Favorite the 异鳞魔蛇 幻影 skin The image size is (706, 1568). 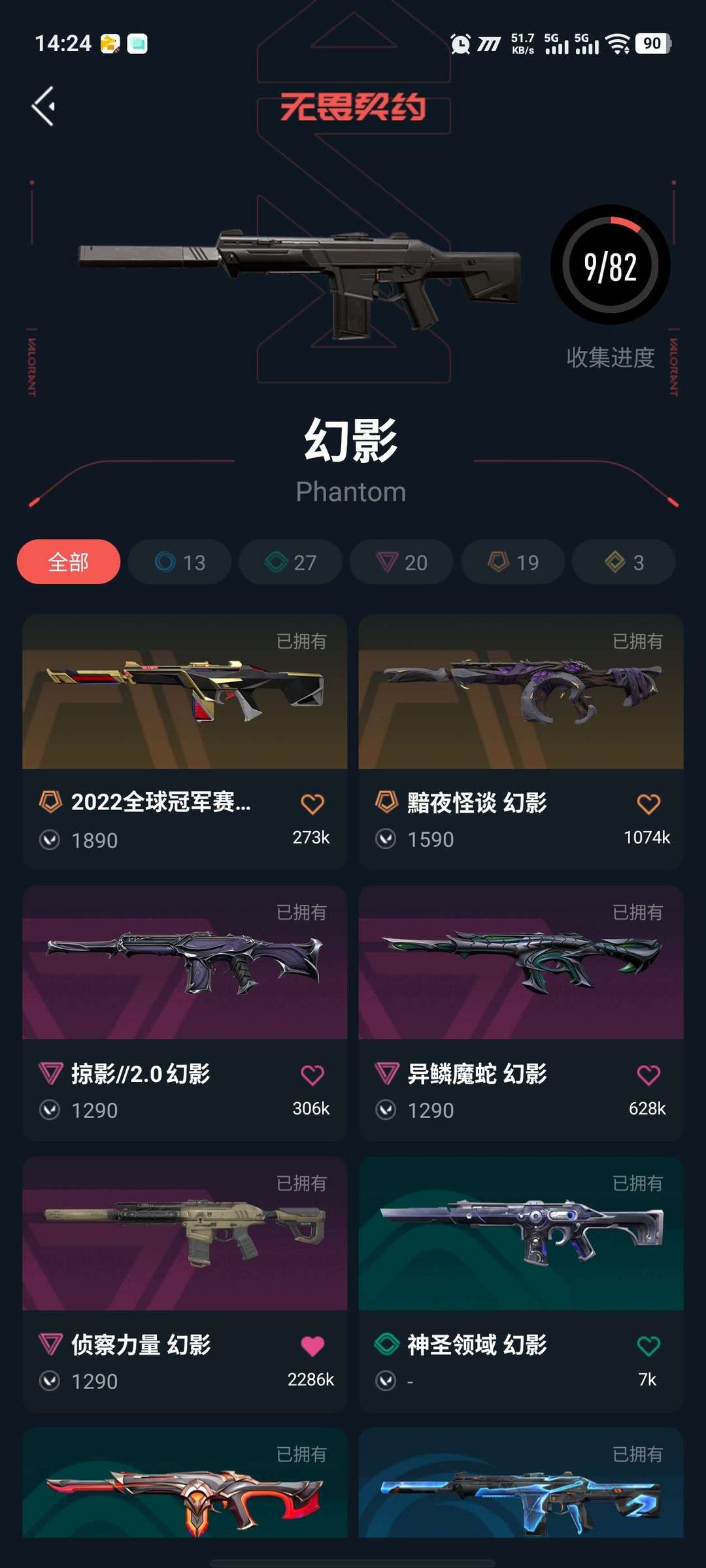point(649,1077)
